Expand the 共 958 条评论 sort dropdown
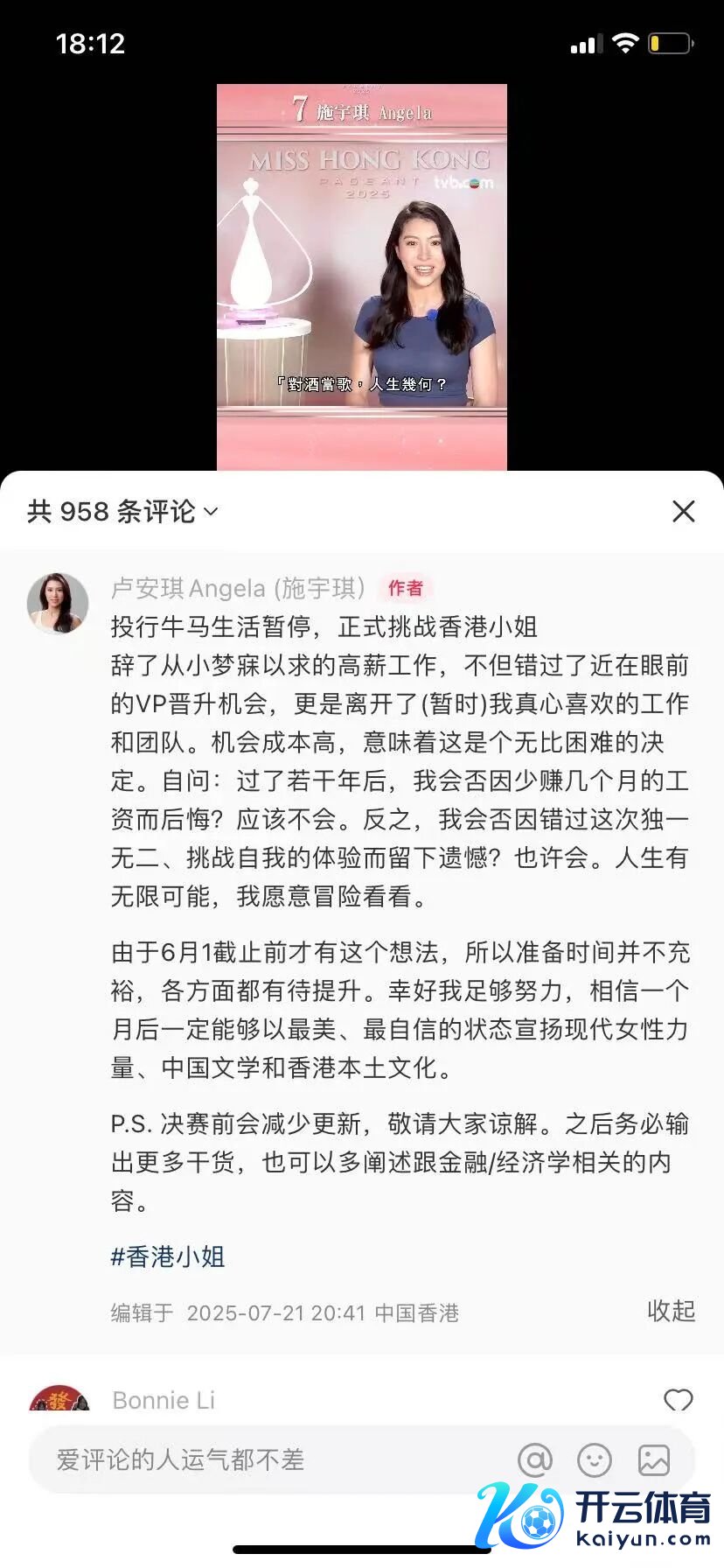This screenshot has height=1568, width=724. coord(122,512)
